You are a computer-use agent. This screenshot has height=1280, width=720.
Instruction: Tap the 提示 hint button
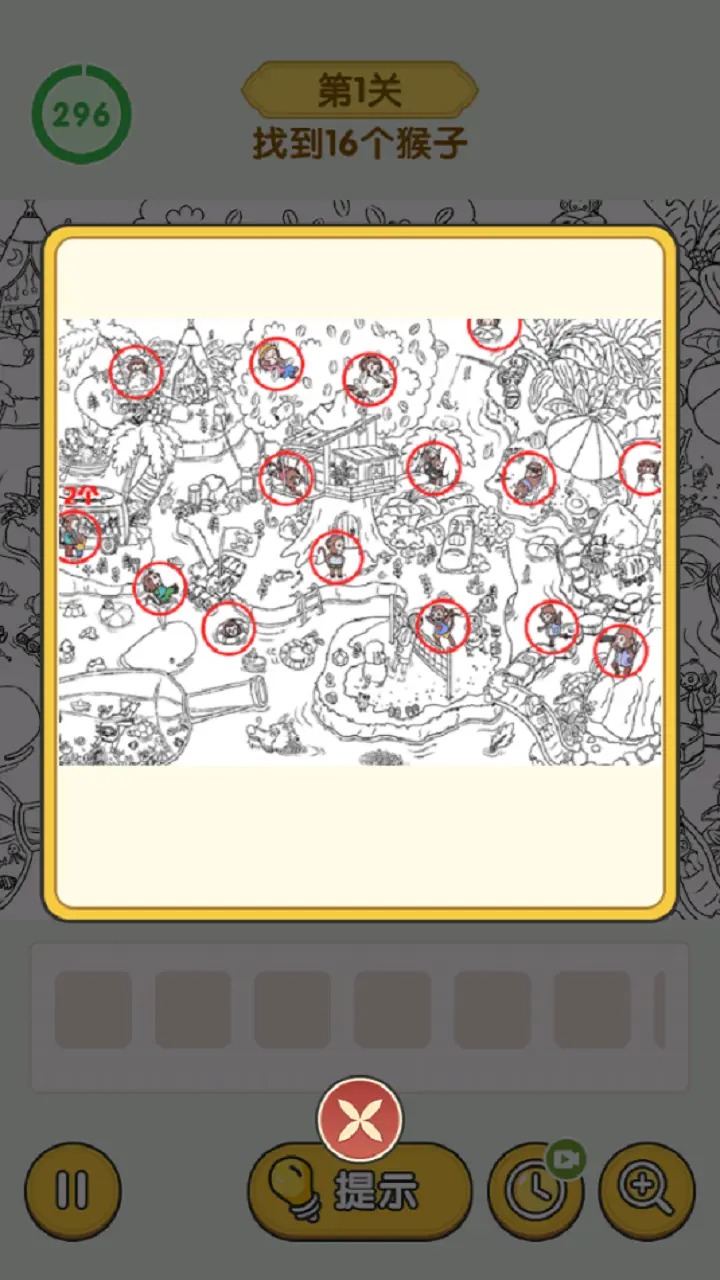pos(360,1191)
